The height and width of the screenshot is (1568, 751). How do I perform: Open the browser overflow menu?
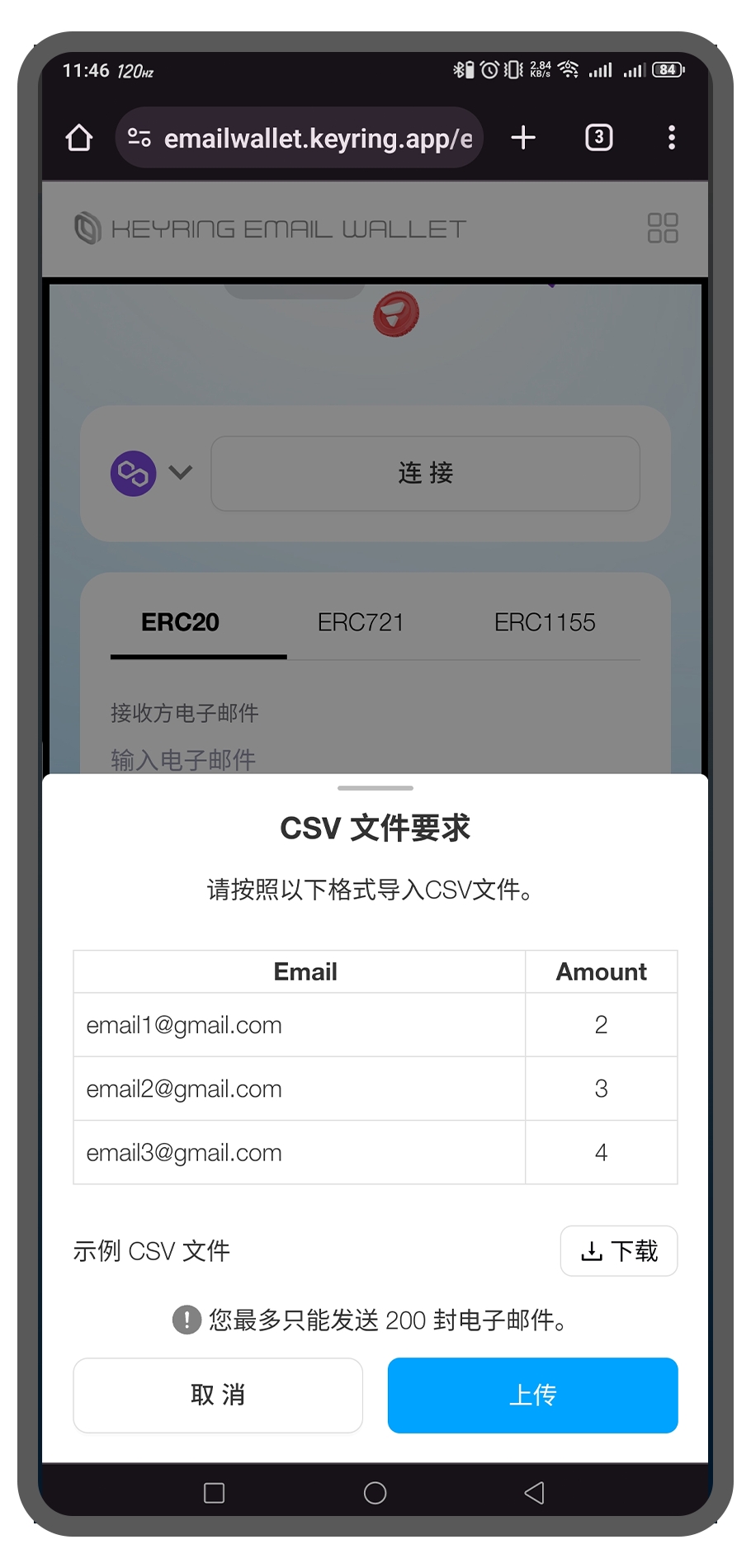[672, 138]
